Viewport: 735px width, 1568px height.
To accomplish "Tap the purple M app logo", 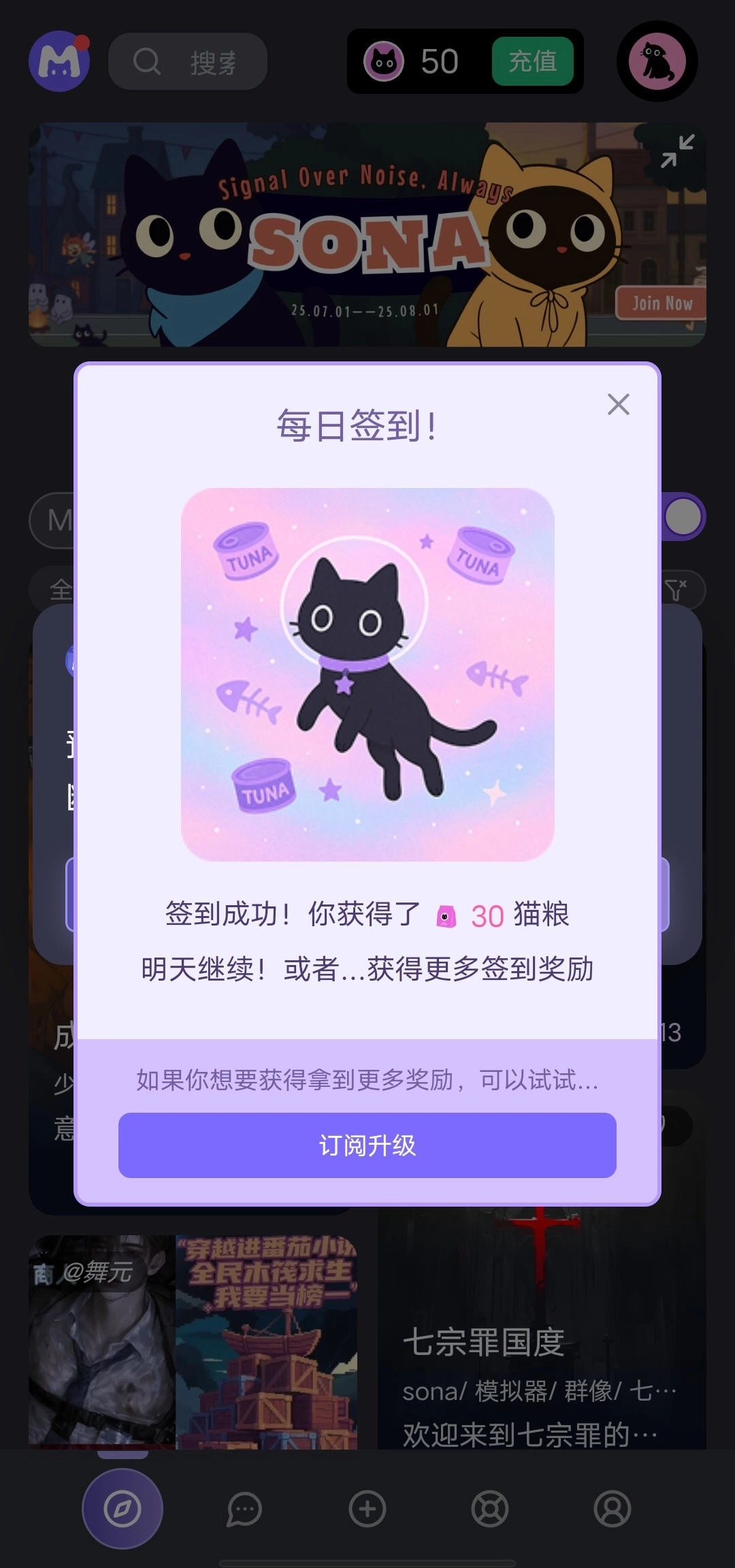I will pyautogui.click(x=59, y=61).
